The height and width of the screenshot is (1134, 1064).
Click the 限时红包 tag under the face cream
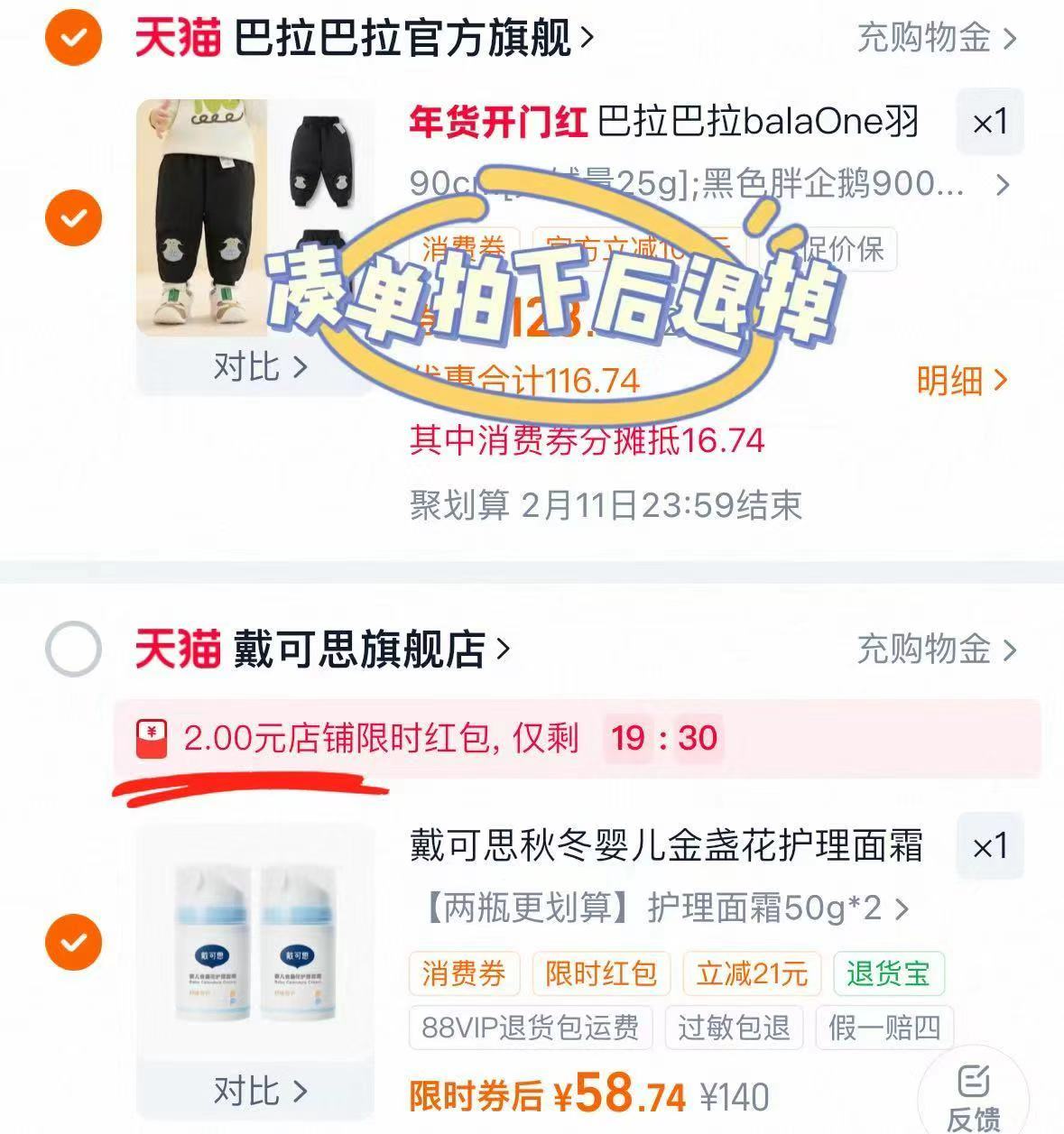603,974
